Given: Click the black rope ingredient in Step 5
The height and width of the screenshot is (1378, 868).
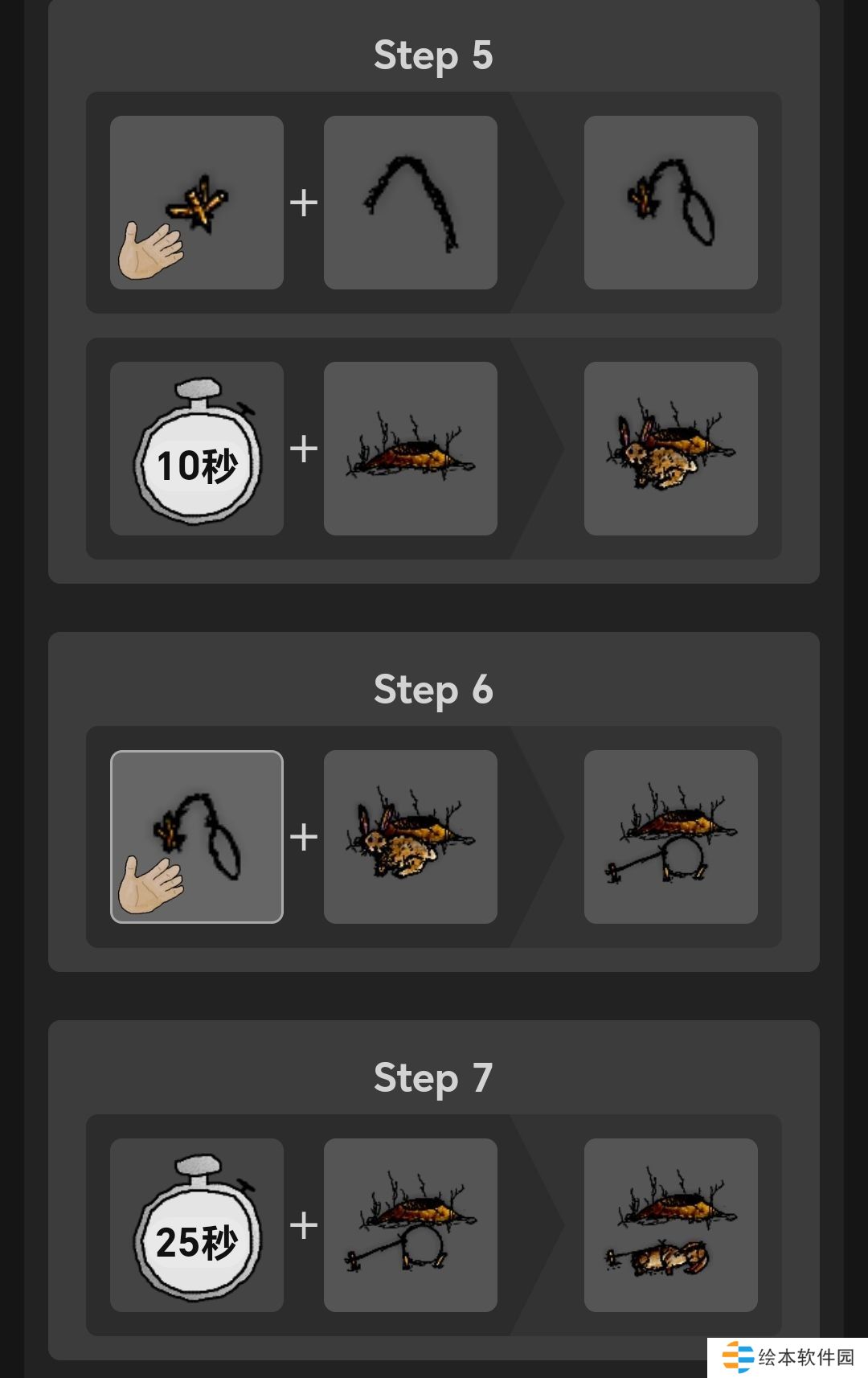Looking at the screenshot, I should 410,201.
